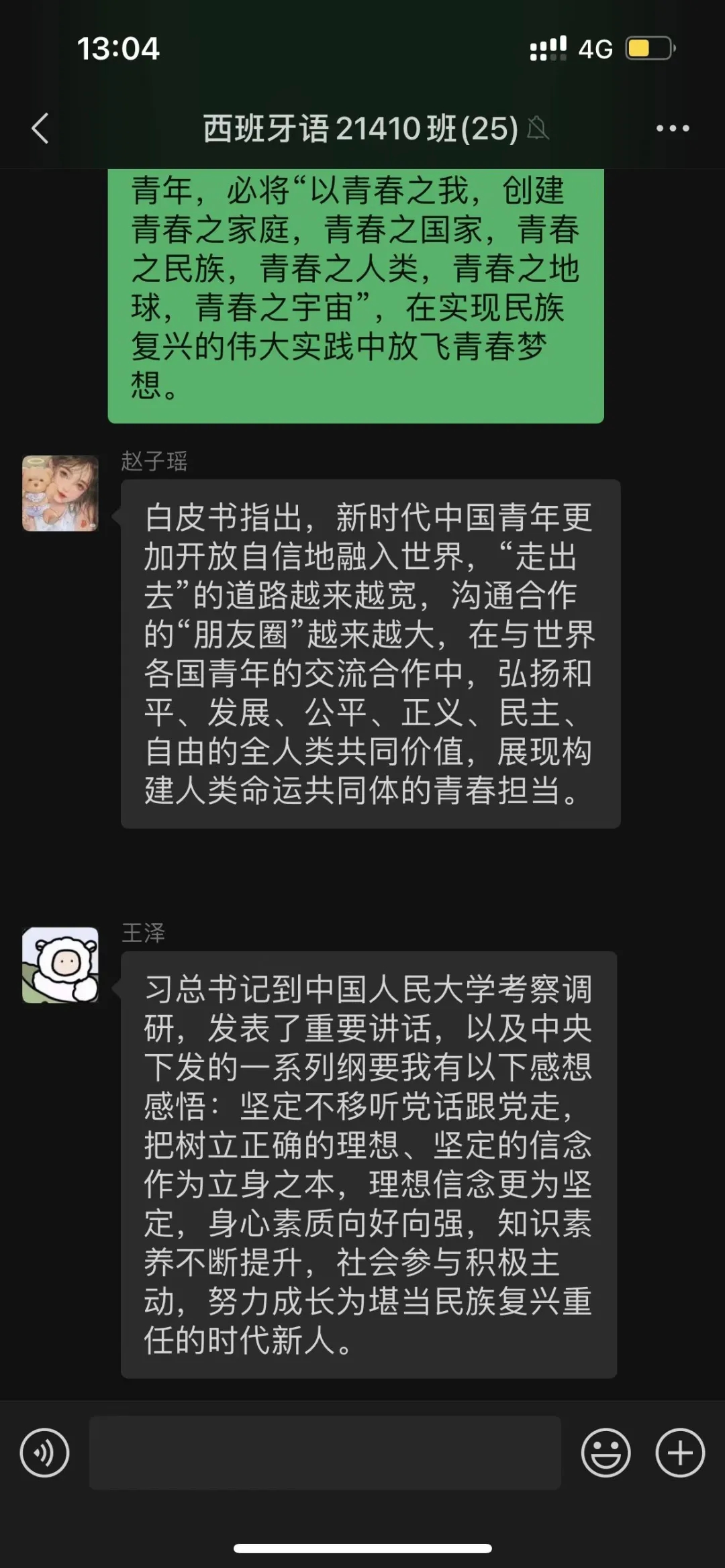Screen dimensions: 725x1568
Task: Open the plus attachments panel
Action: [679, 1453]
